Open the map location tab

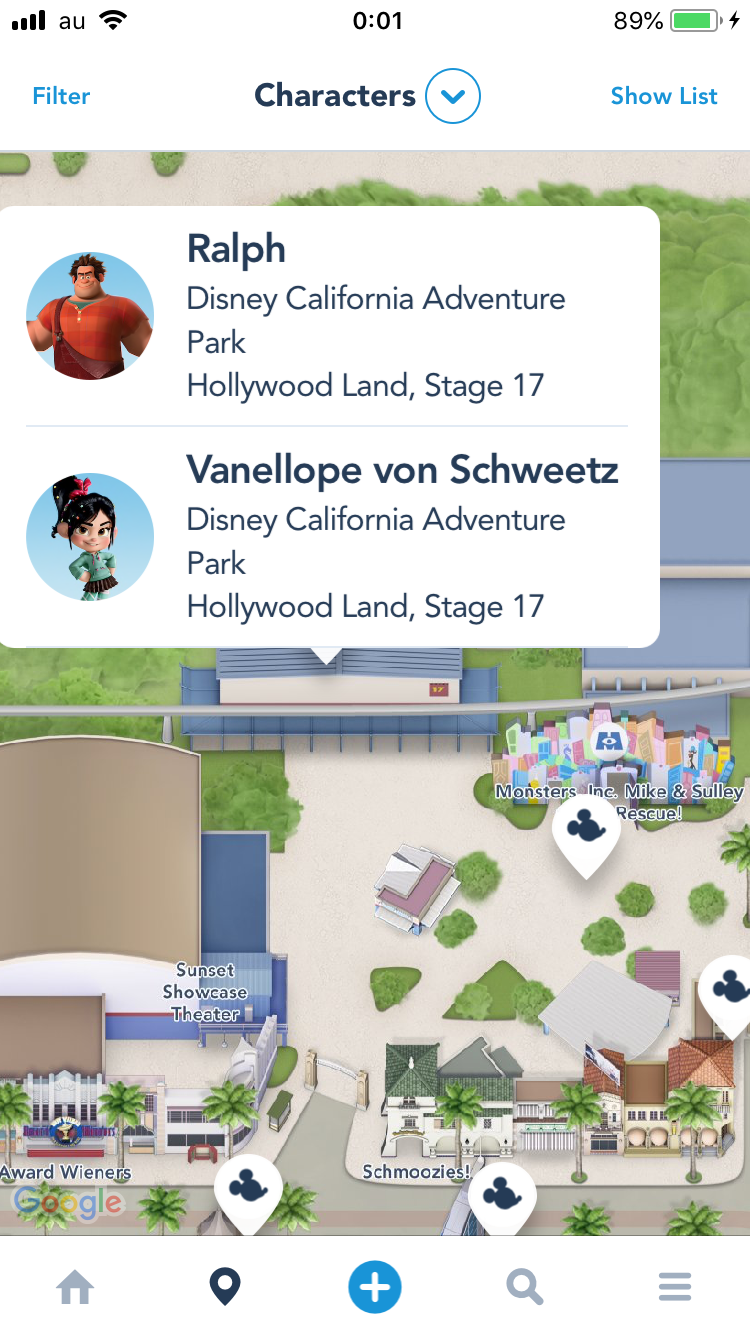pyautogui.click(x=225, y=1287)
